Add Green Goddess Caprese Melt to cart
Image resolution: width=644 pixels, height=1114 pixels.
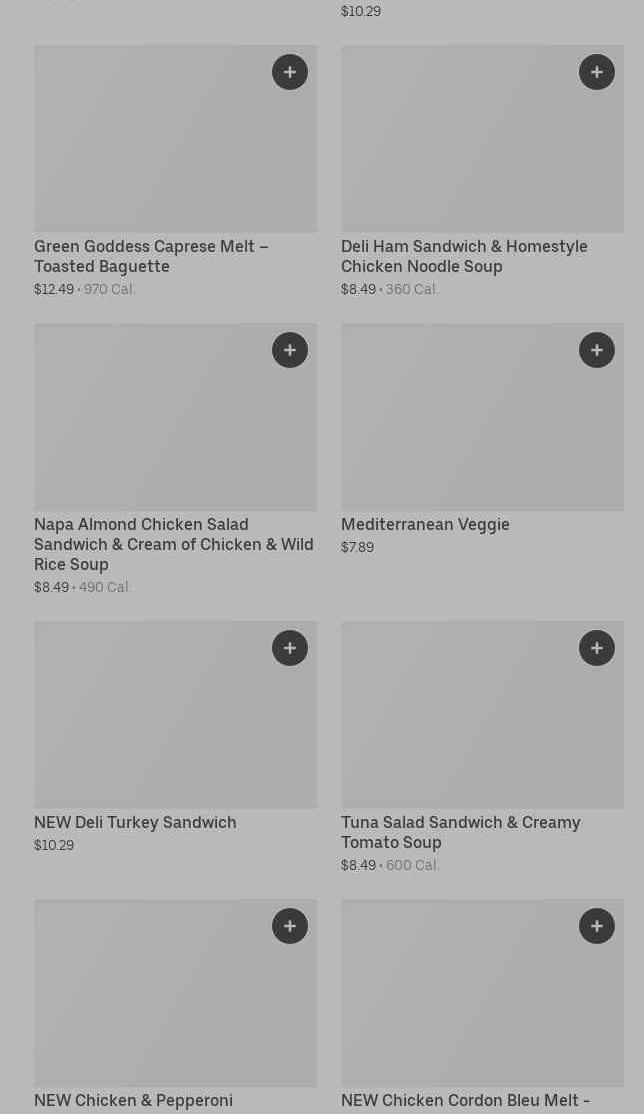[290, 72]
